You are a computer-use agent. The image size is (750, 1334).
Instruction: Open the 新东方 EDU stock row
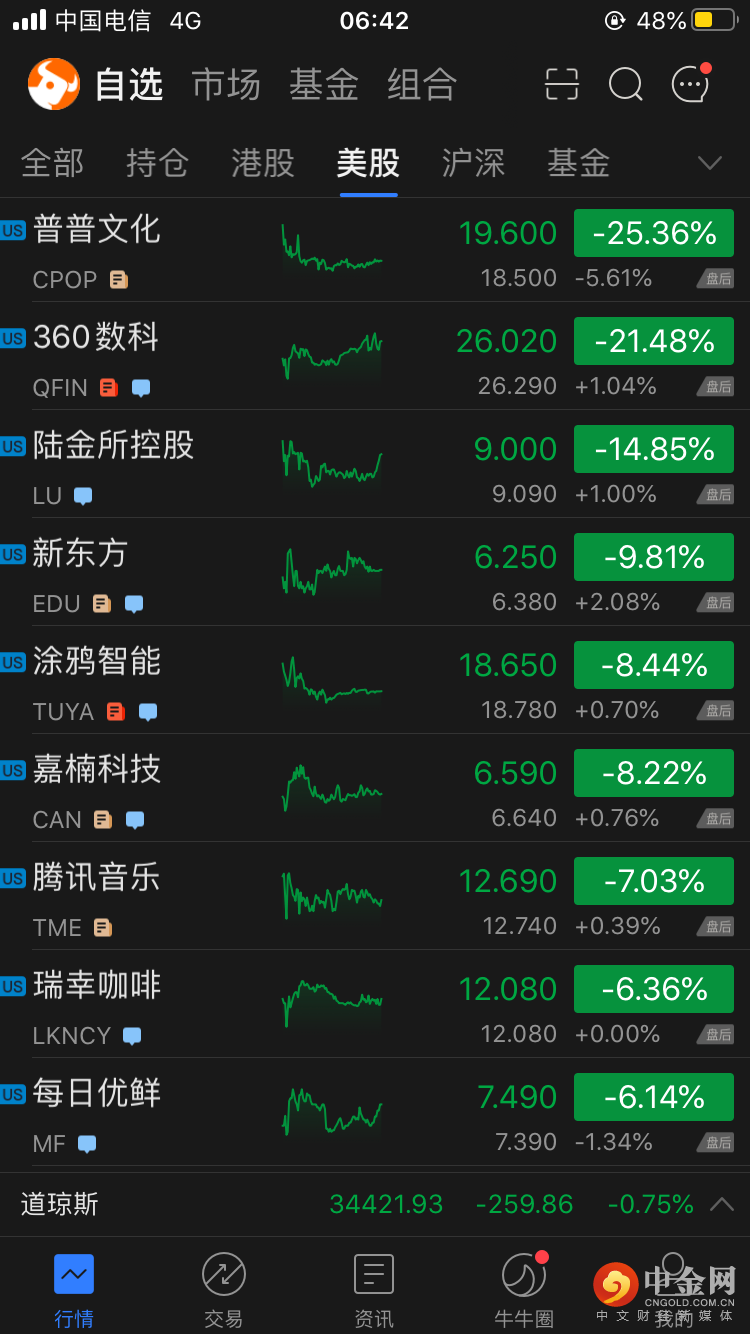pos(375,574)
